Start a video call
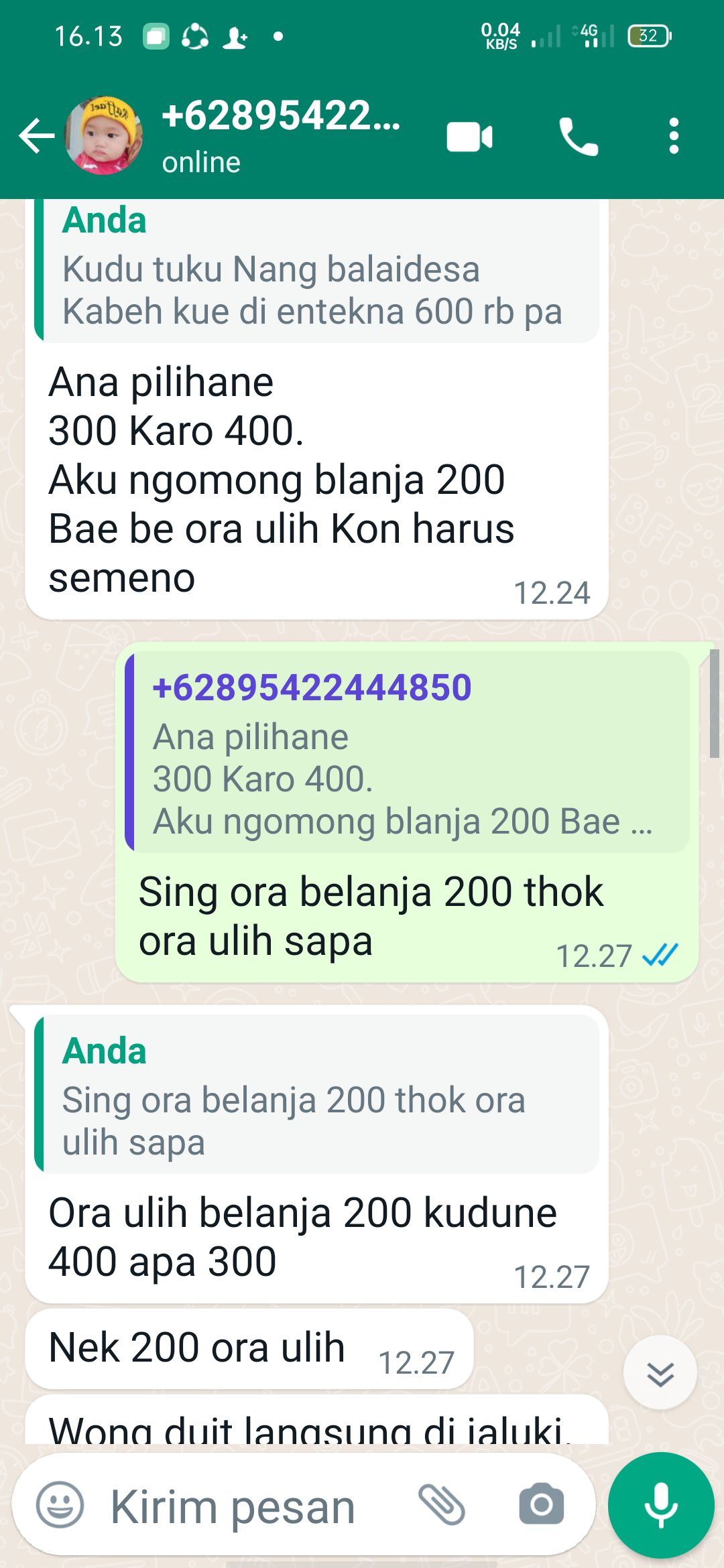The width and height of the screenshot is (724, 1568). 469,137
